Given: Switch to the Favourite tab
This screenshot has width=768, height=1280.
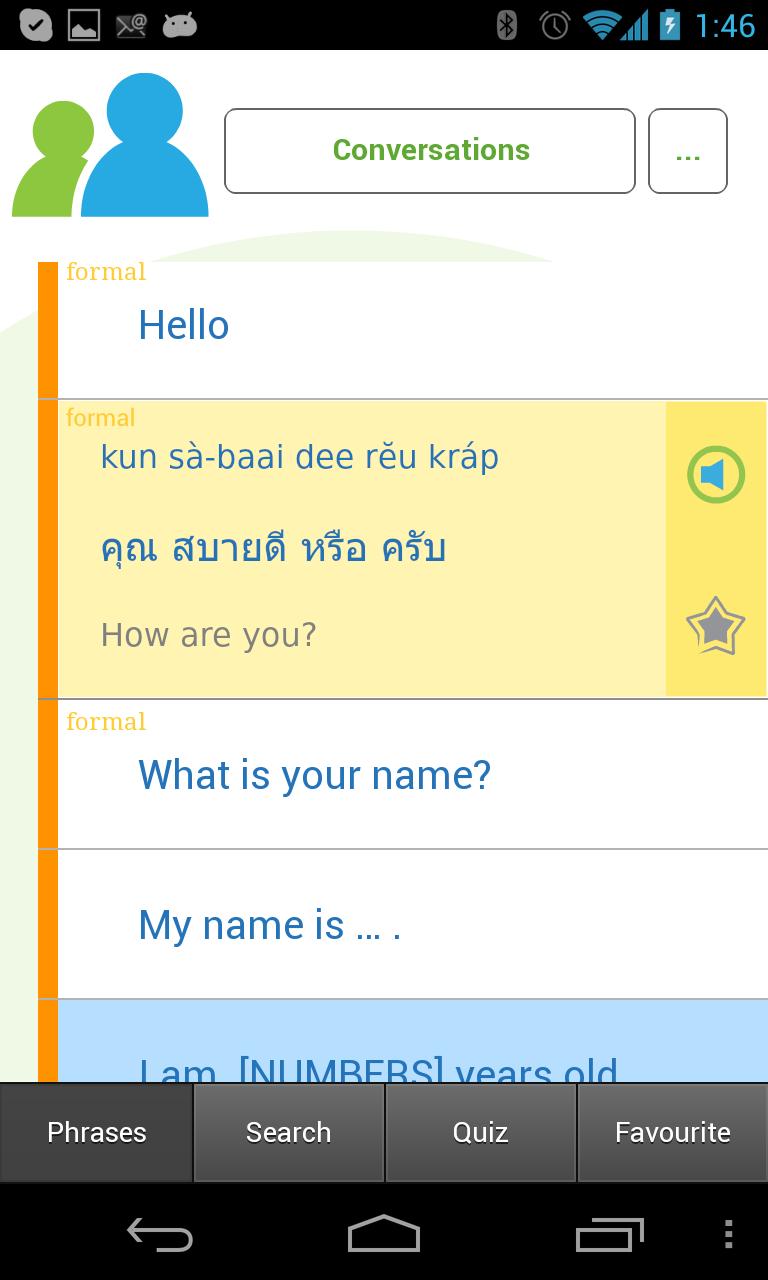Looking at the screenshot, I should [672, 1133].
